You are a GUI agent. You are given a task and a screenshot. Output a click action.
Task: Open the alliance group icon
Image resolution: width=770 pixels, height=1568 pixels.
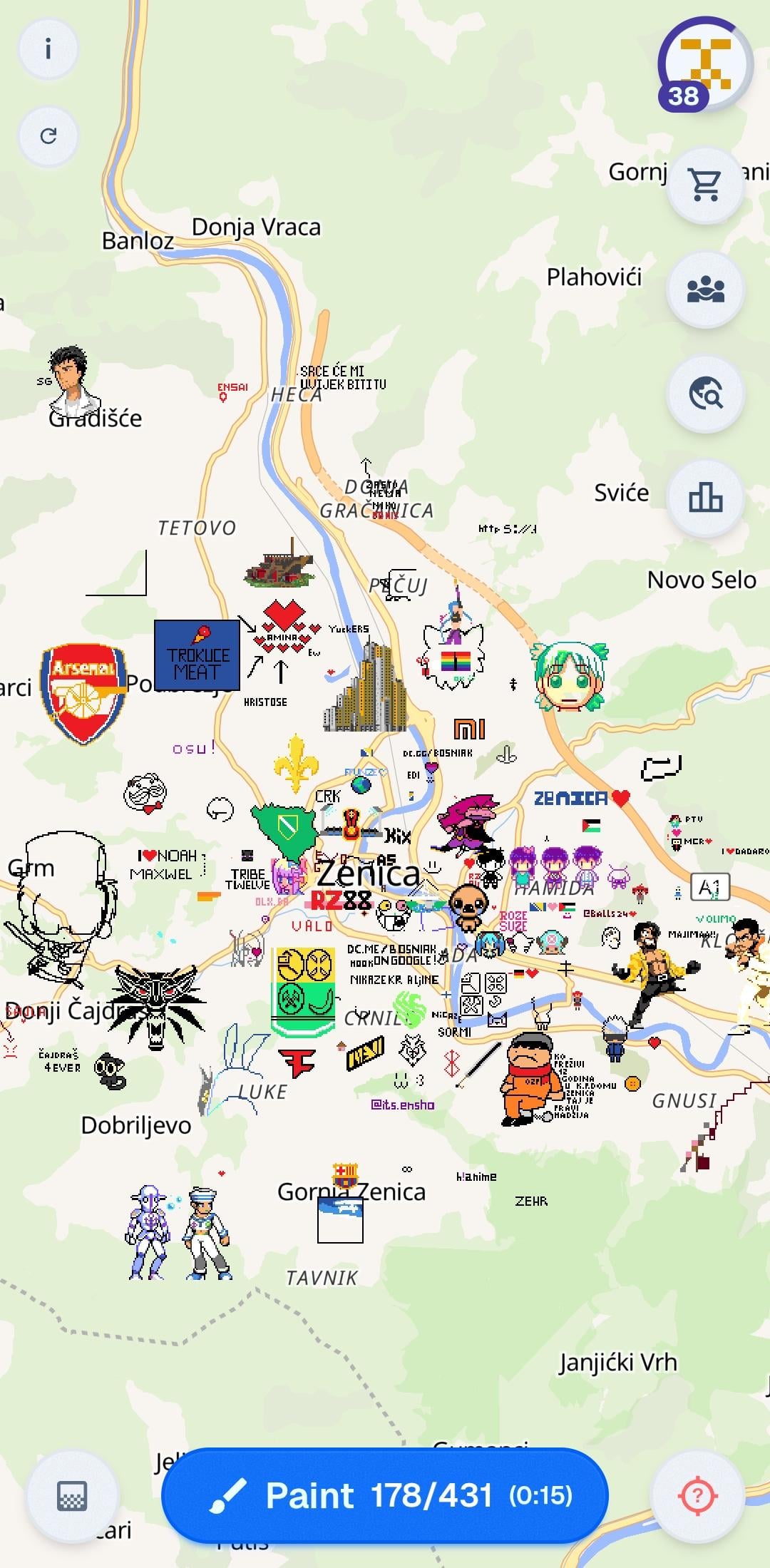[705, 289]
